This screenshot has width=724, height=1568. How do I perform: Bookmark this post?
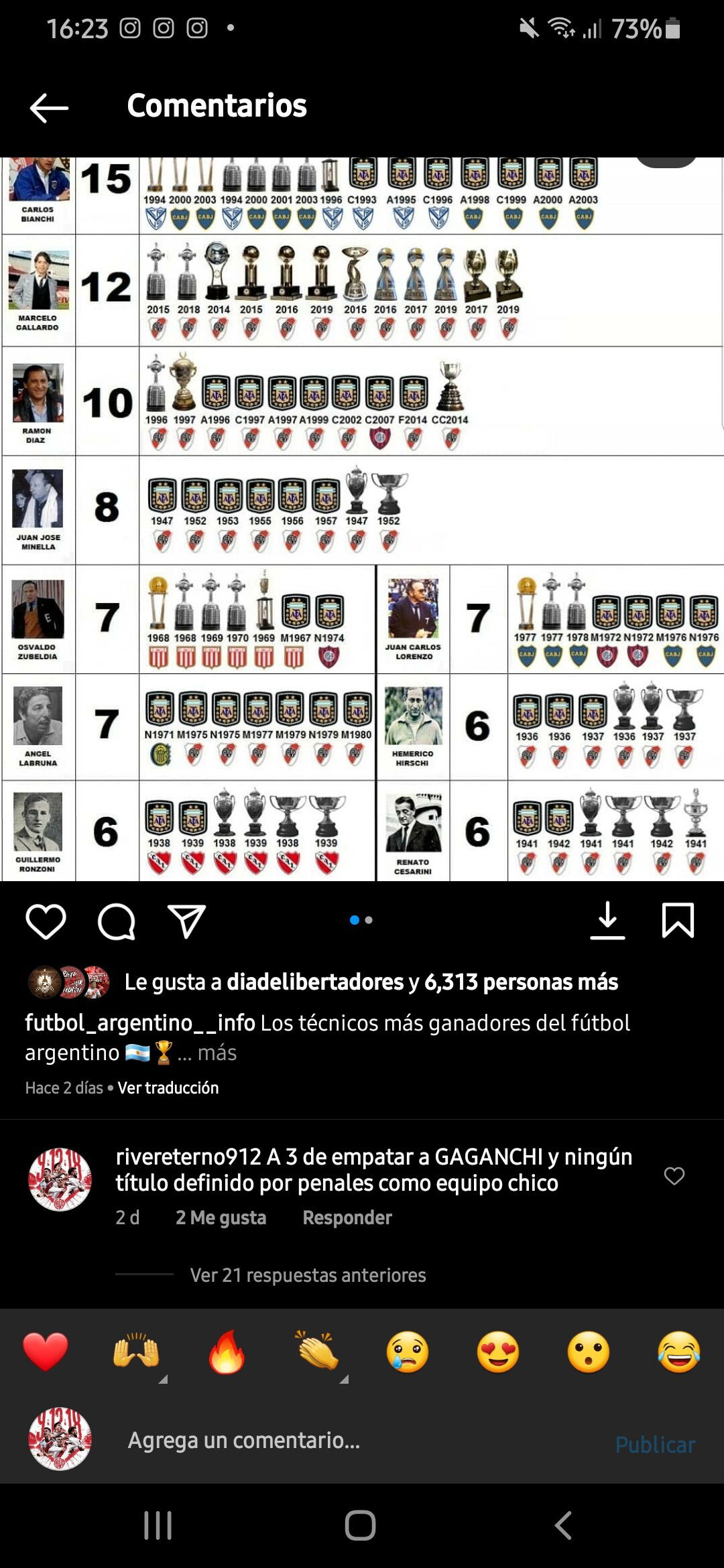tap(678, 920)
